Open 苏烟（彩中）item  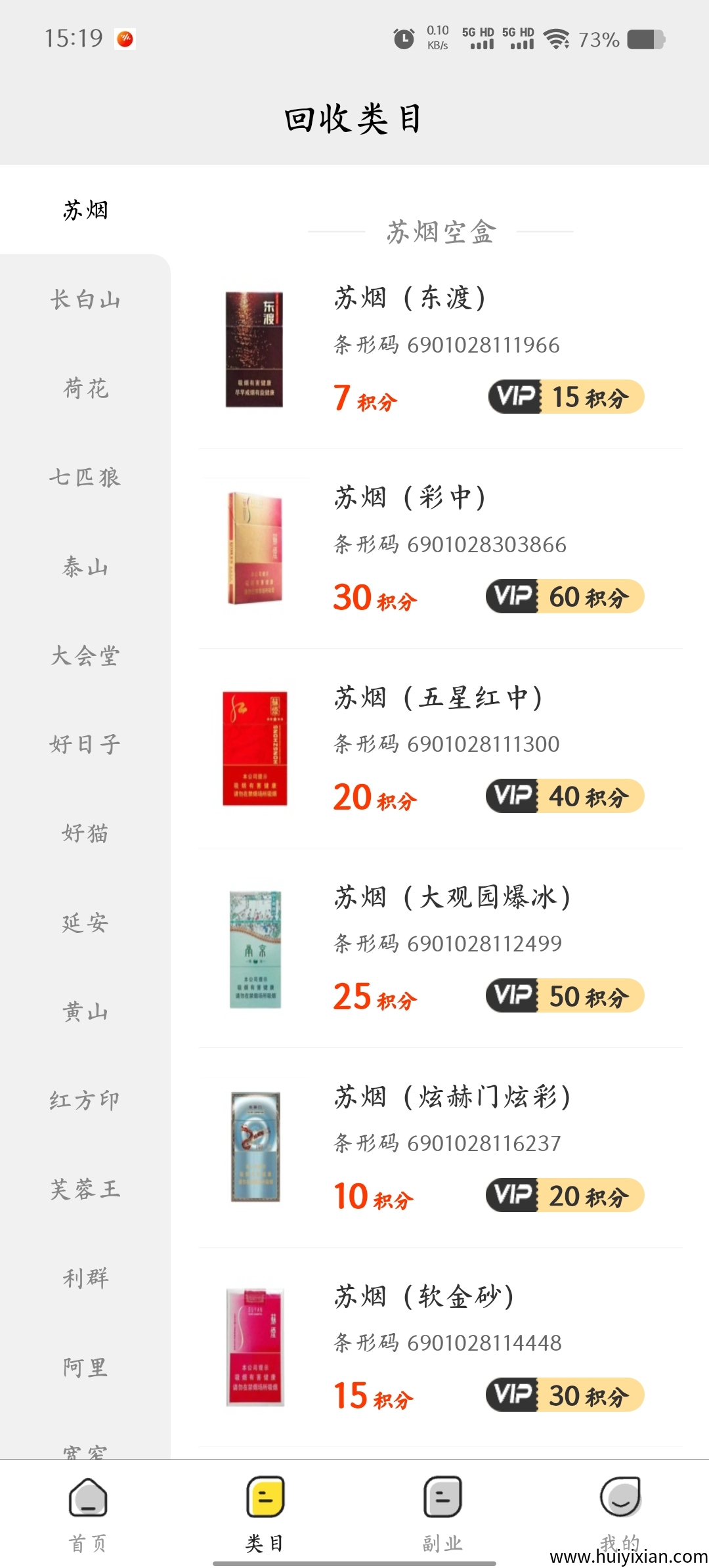pos(440,548)
